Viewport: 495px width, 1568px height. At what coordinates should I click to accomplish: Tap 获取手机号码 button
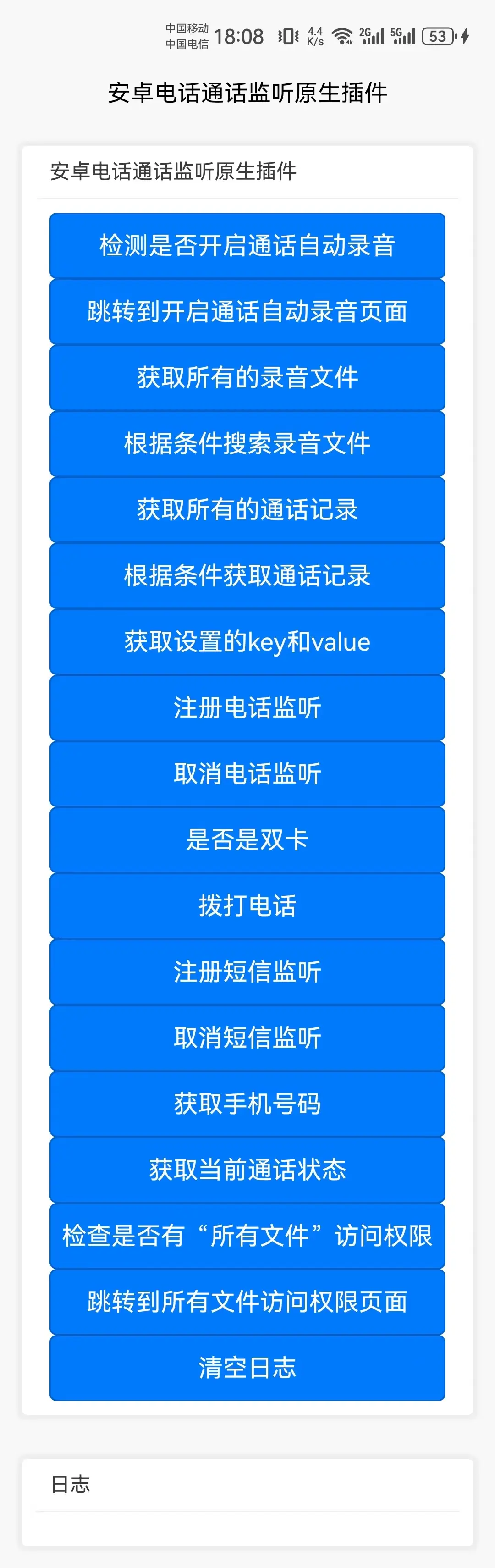tap(247, 1104)
